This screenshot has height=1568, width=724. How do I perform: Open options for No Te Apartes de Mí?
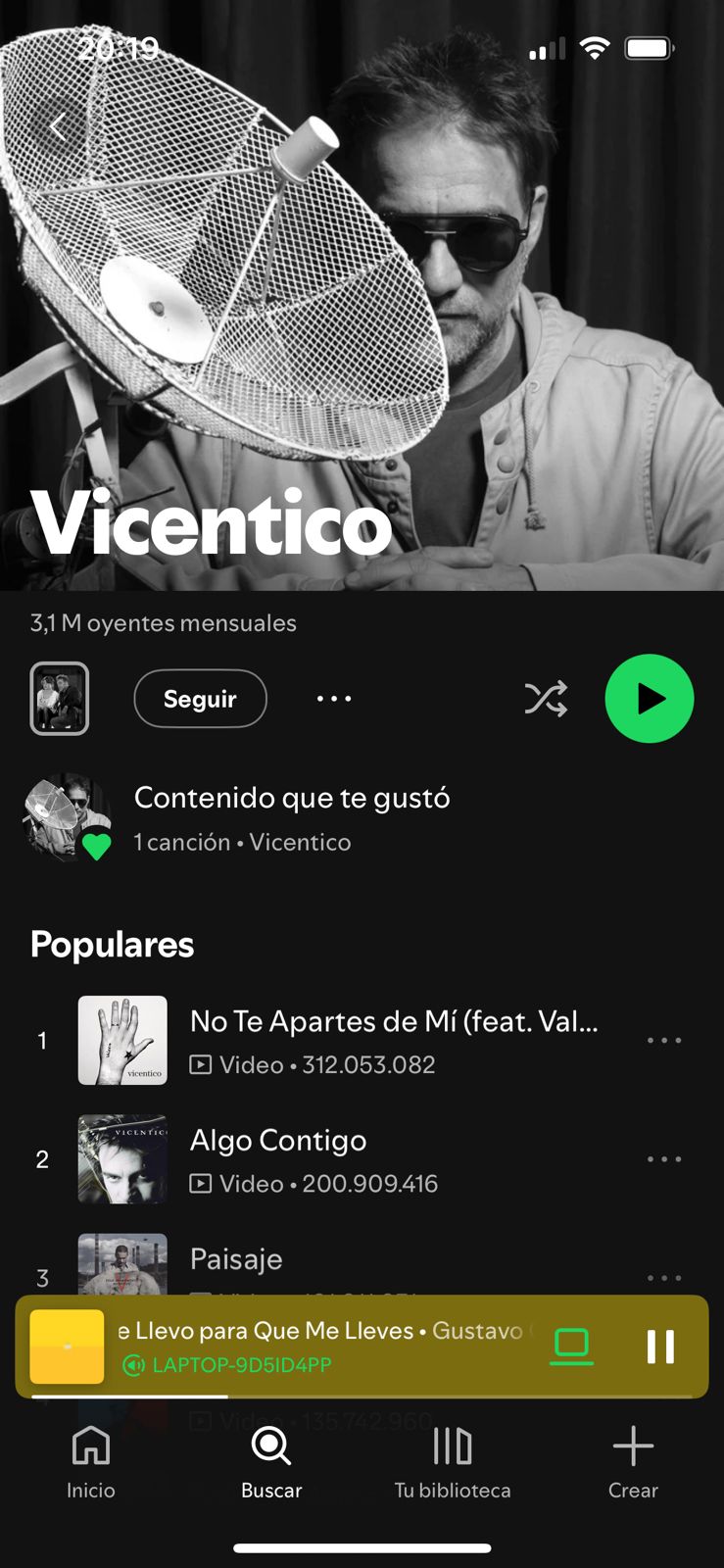click(x=663, y=1040)
